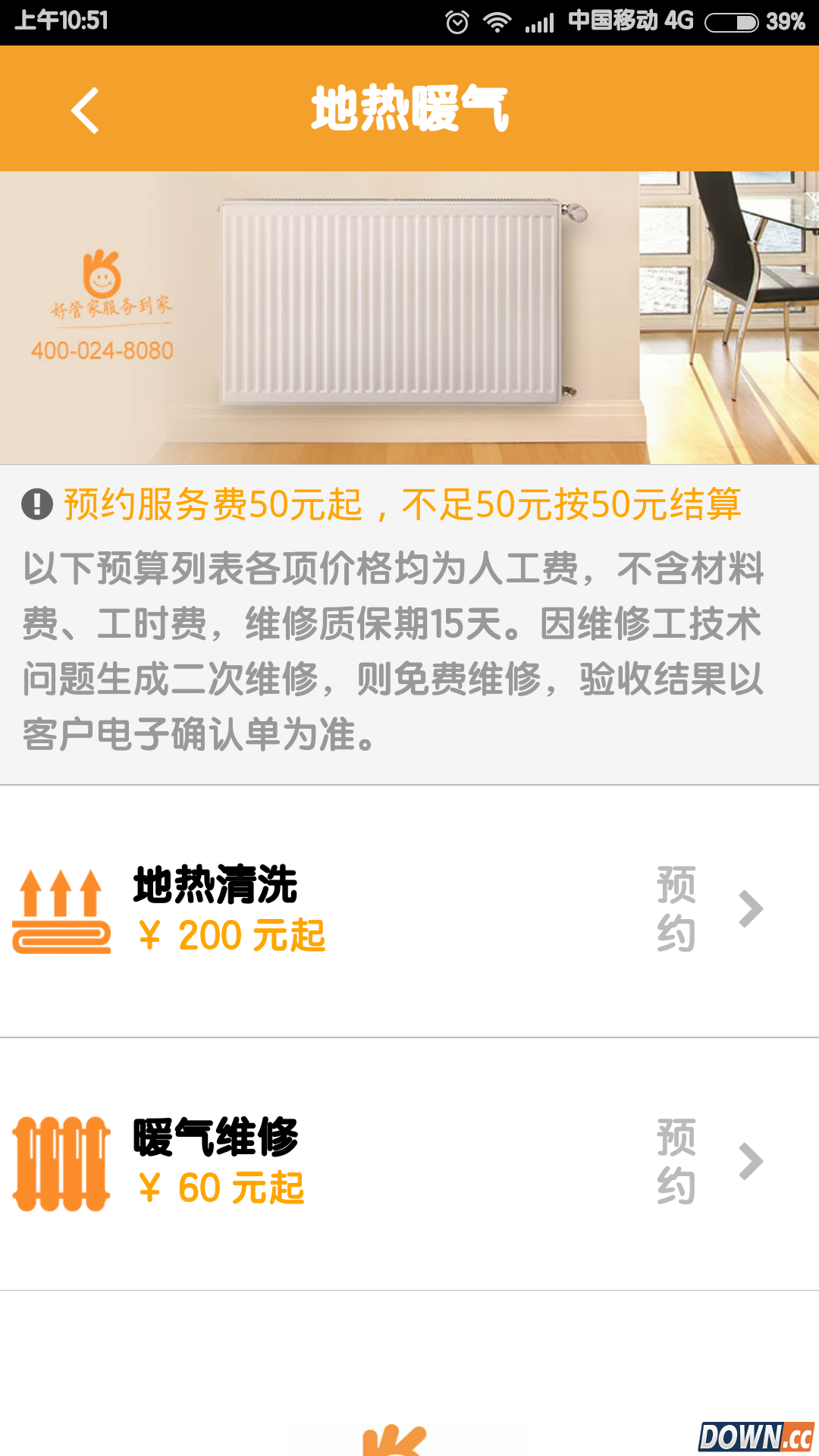Viewport: 819px width, 1456px height.
Task: Expand 暖气维修 service details via chevron
Action: [x=751, y=1160]
